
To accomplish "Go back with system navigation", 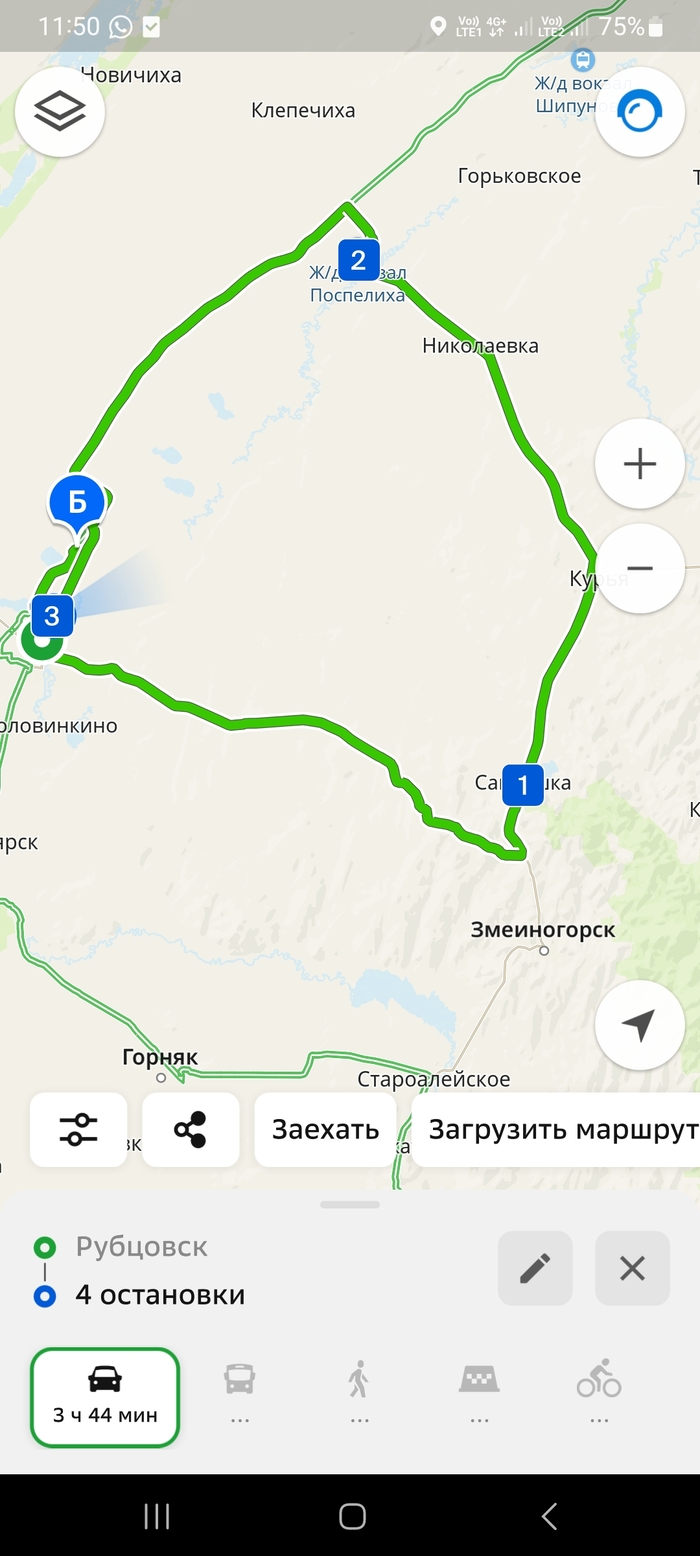I will 549,1516.
